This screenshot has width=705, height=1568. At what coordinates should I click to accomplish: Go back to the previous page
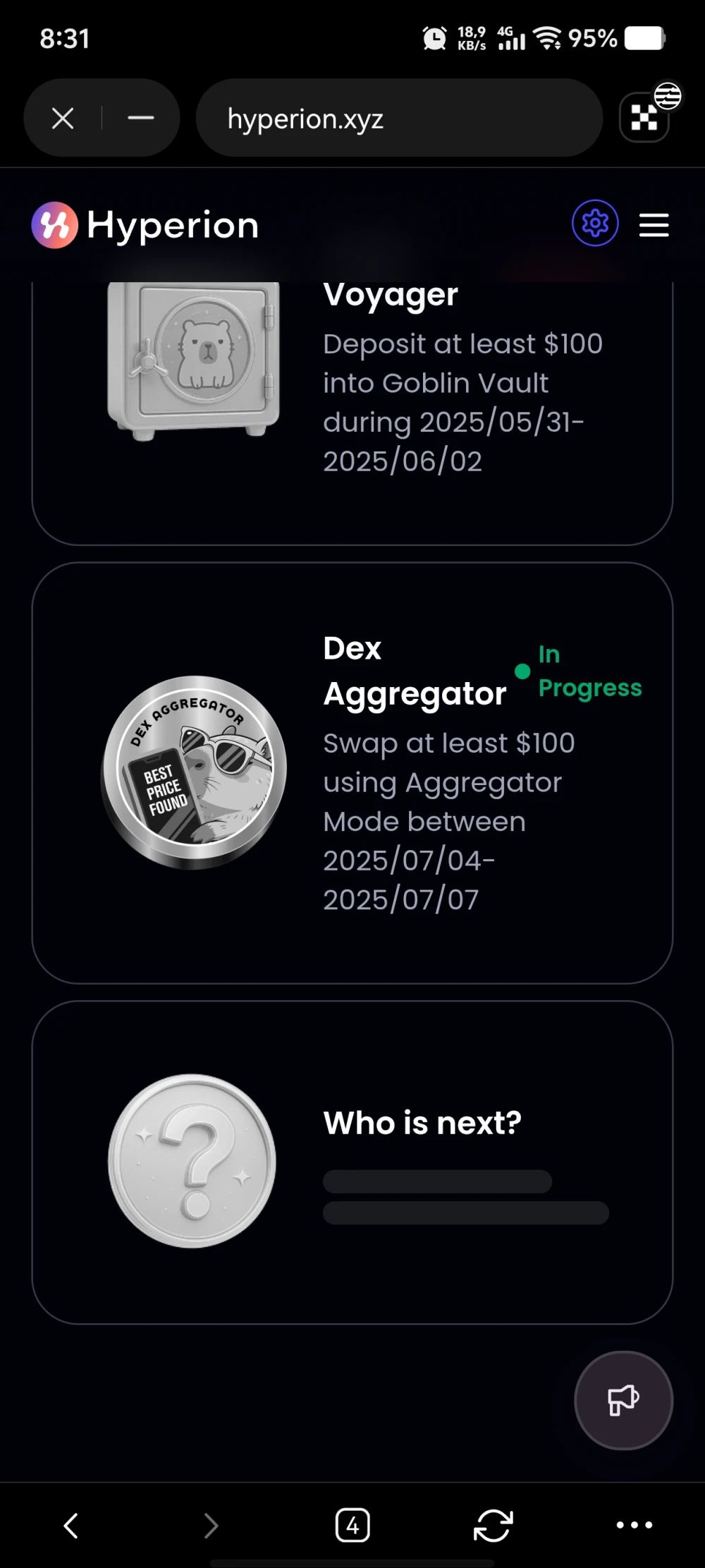[70, 1525]
